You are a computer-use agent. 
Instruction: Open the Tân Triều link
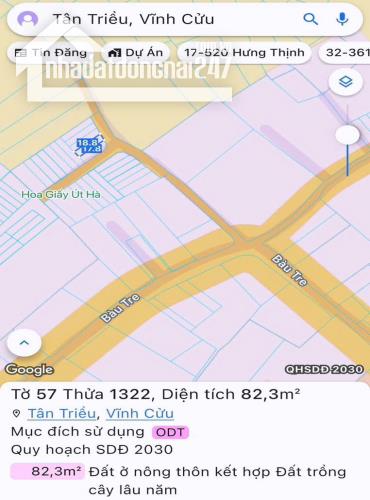[x=62, y=413]
